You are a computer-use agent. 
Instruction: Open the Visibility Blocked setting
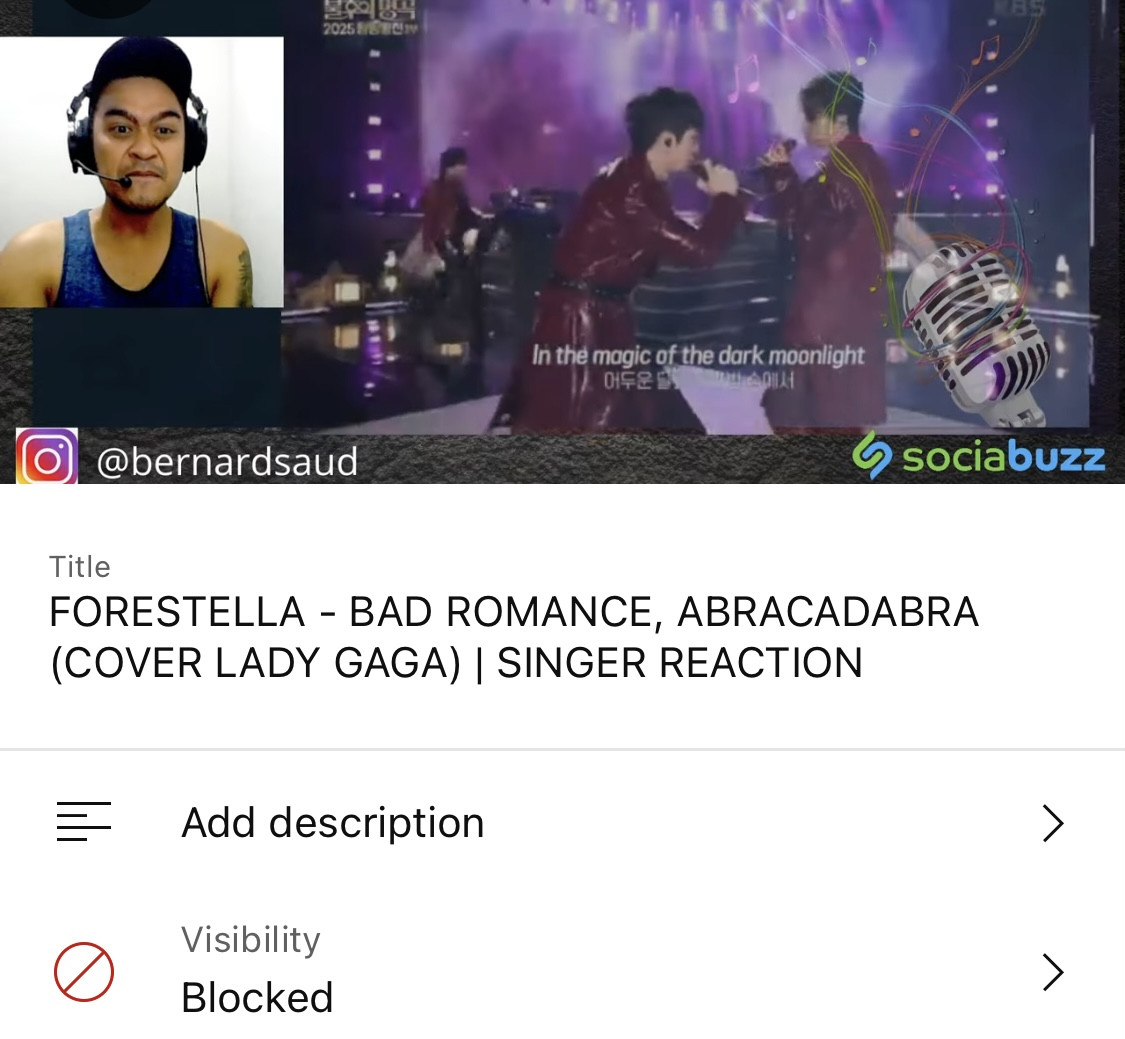(560, 971)
